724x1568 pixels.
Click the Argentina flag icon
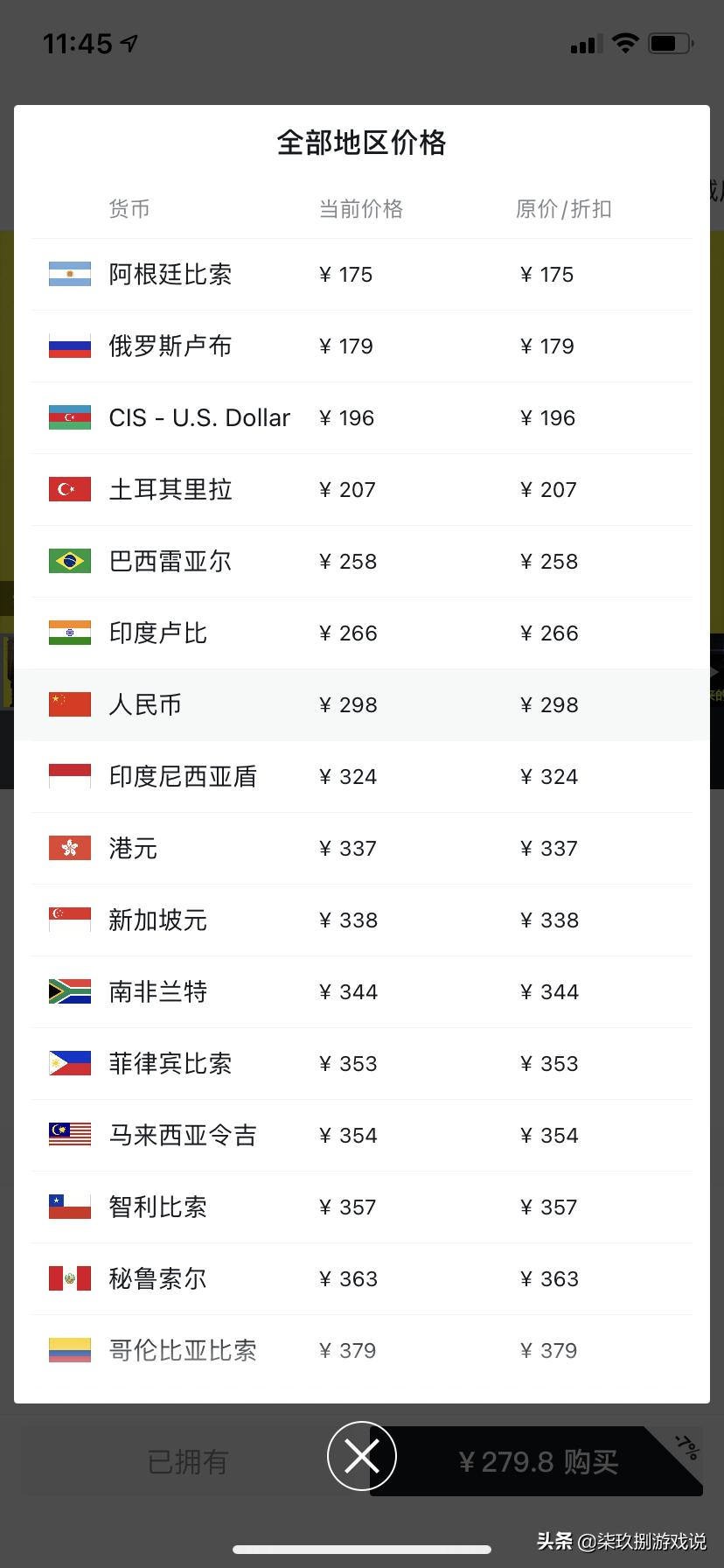coord(68,274)
